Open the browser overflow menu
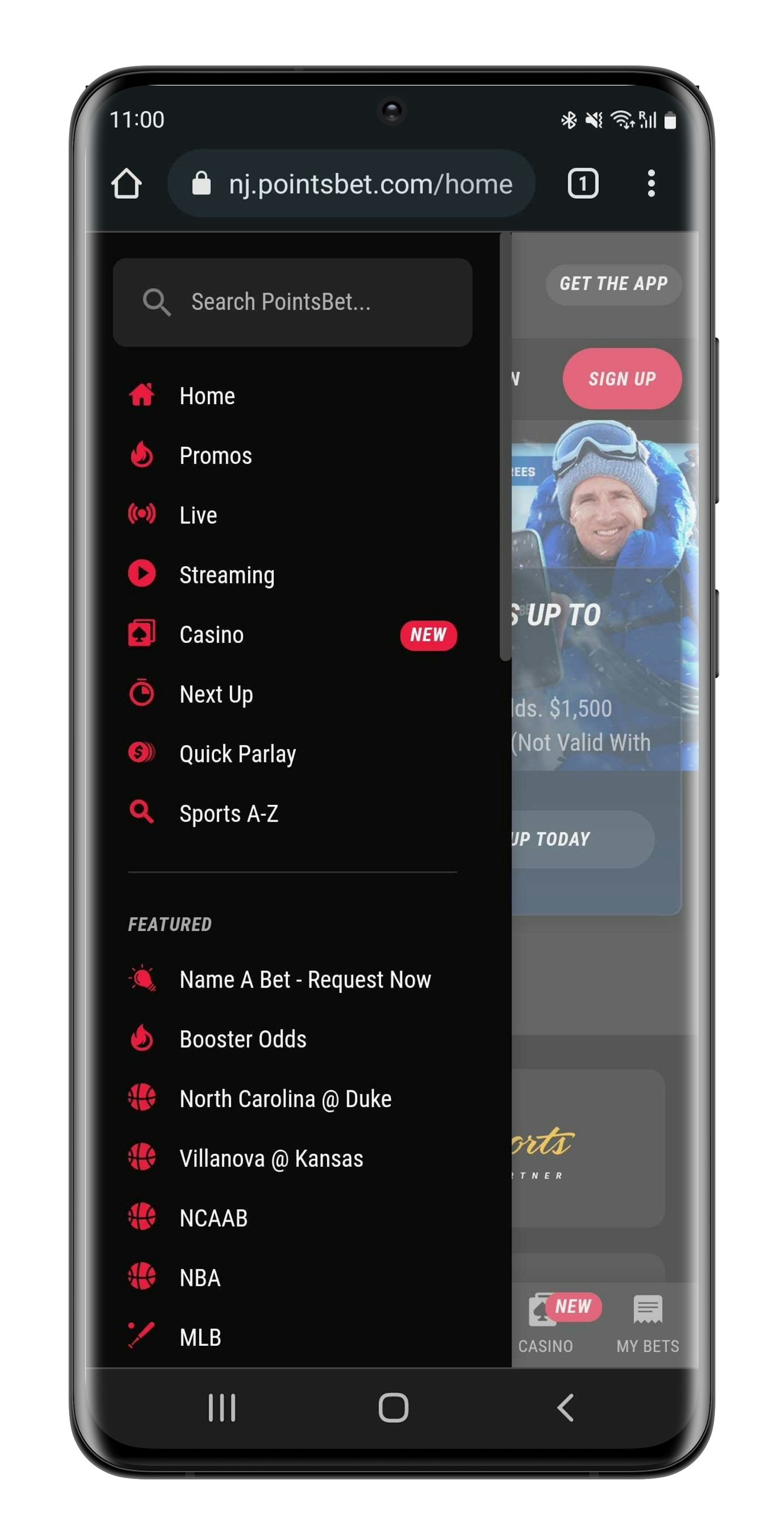The height and width of the screenshot is (1534, 784). (651, 183)
